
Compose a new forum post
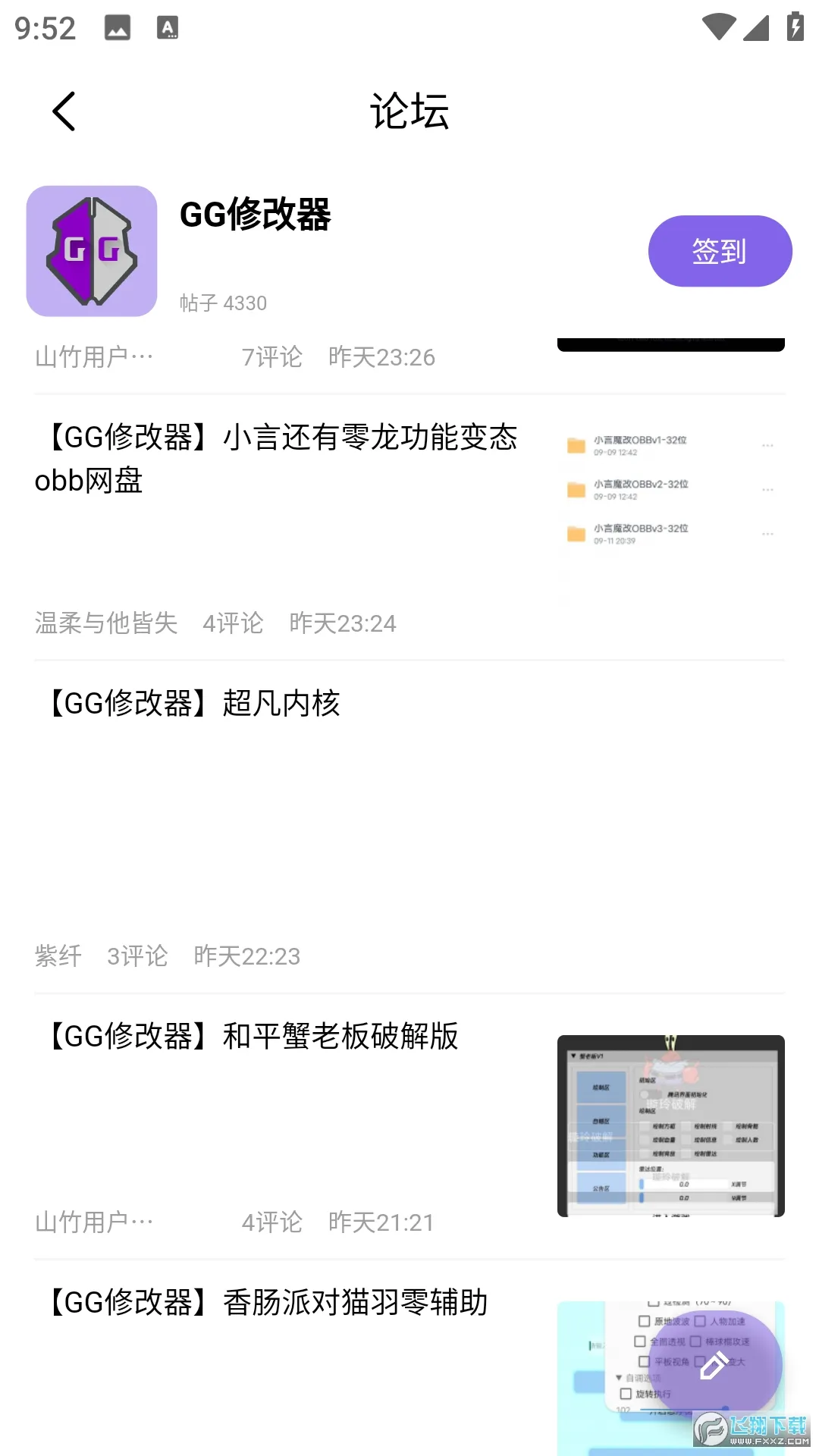[715, 1366]
